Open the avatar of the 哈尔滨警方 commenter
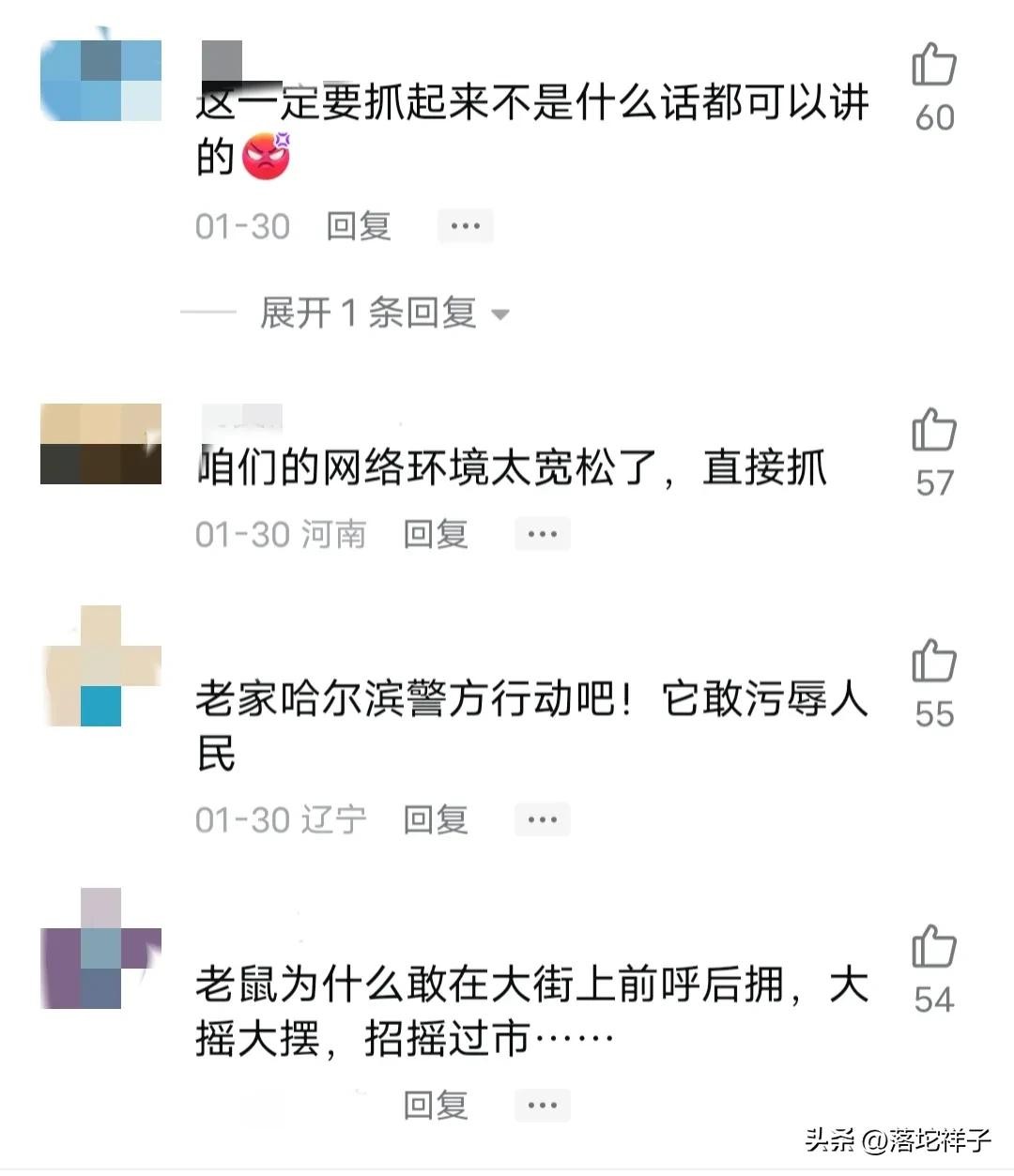 pos(101,666)
